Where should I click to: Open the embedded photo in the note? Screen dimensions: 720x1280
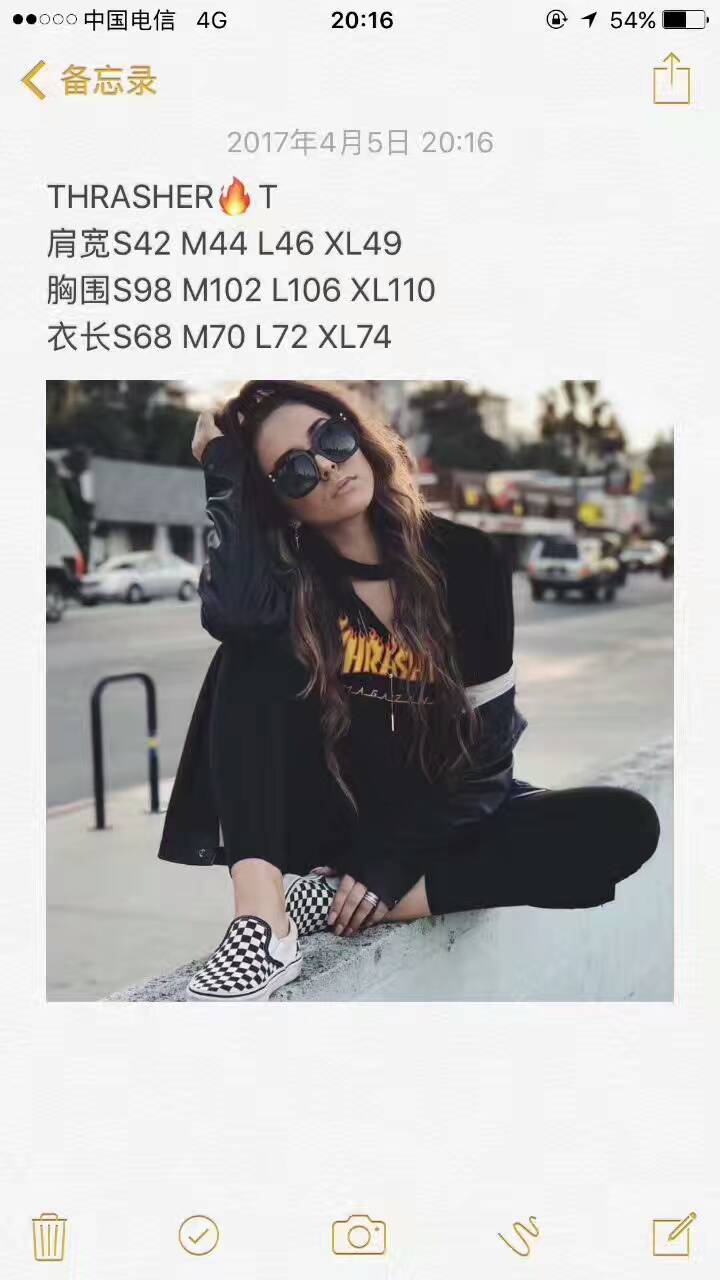coord(360,690)
